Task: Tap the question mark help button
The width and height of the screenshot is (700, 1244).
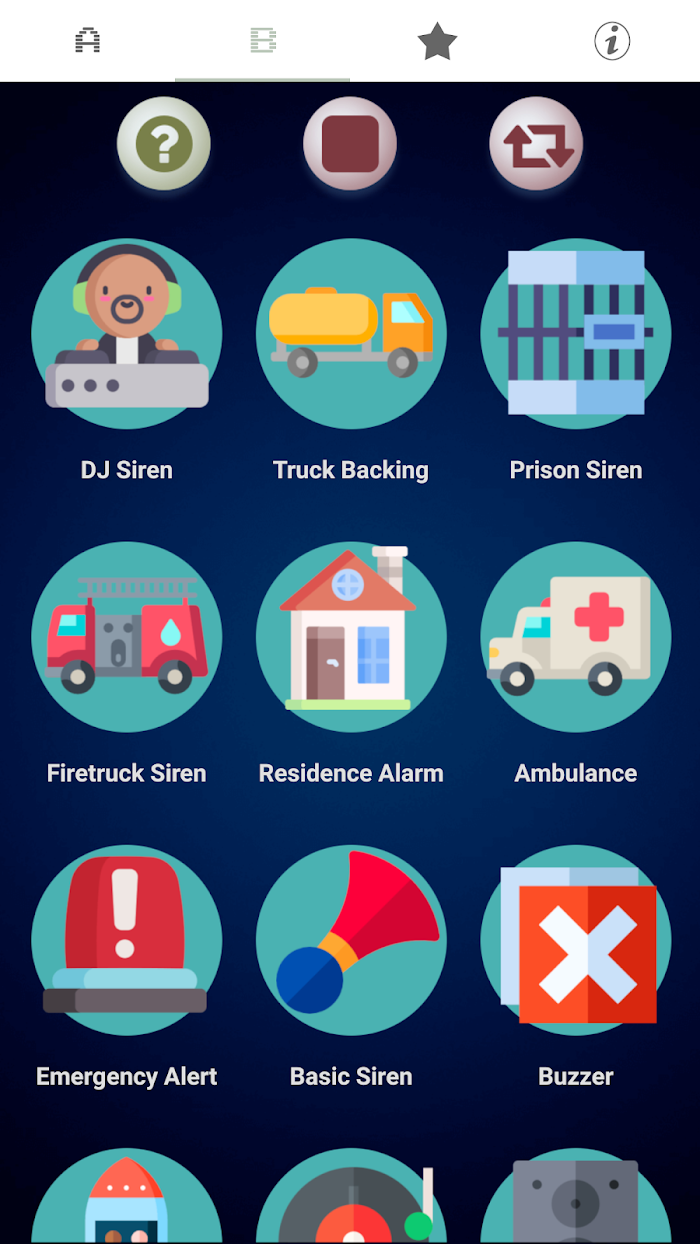Action: (164, 144)
